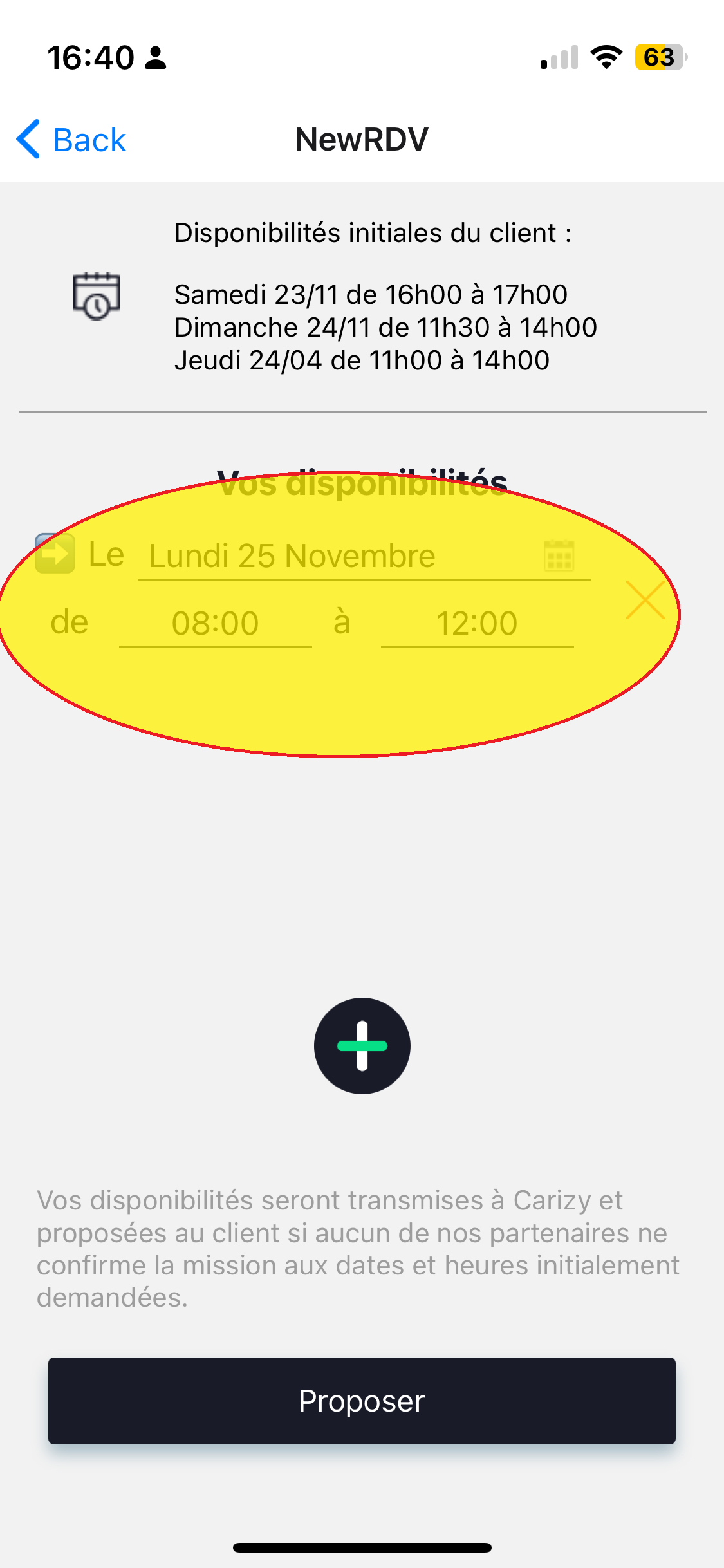Viewport: 724px width, 1568px height.
Task: Change the 12:00 end time
Action: pyautogui.click(x=477, y=623)
